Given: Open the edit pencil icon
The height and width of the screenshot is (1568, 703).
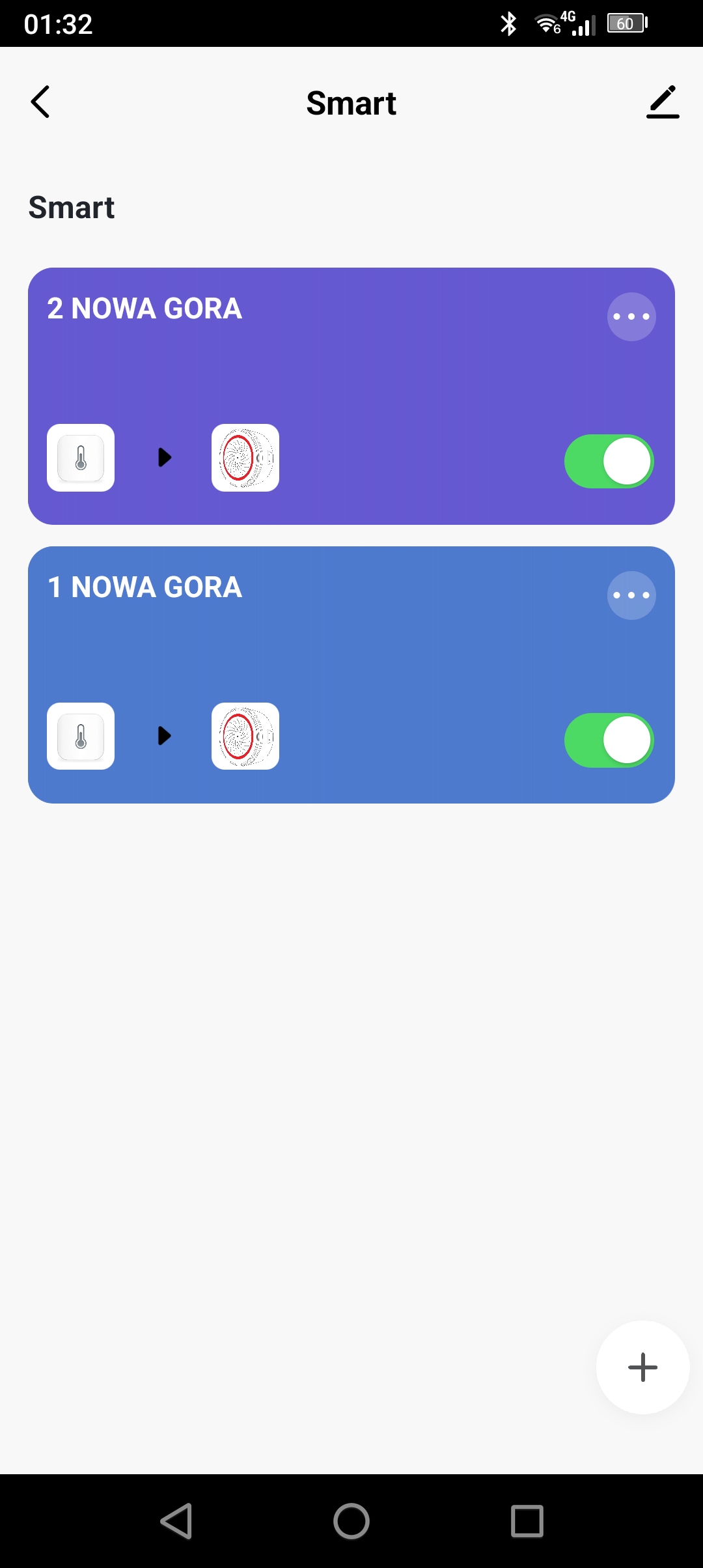Looking at the screenshot, I should click(x=663, y=102).
